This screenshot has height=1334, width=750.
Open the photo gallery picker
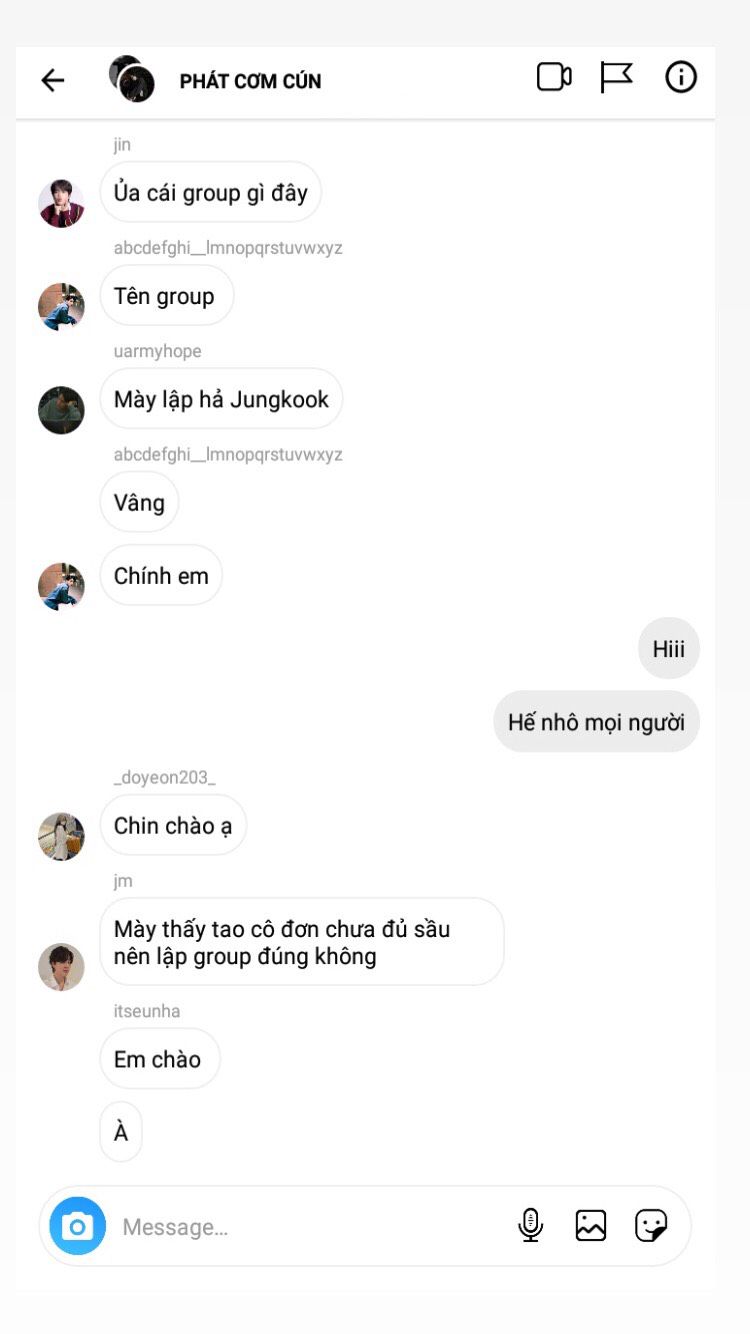click(x=591, y=1225)
